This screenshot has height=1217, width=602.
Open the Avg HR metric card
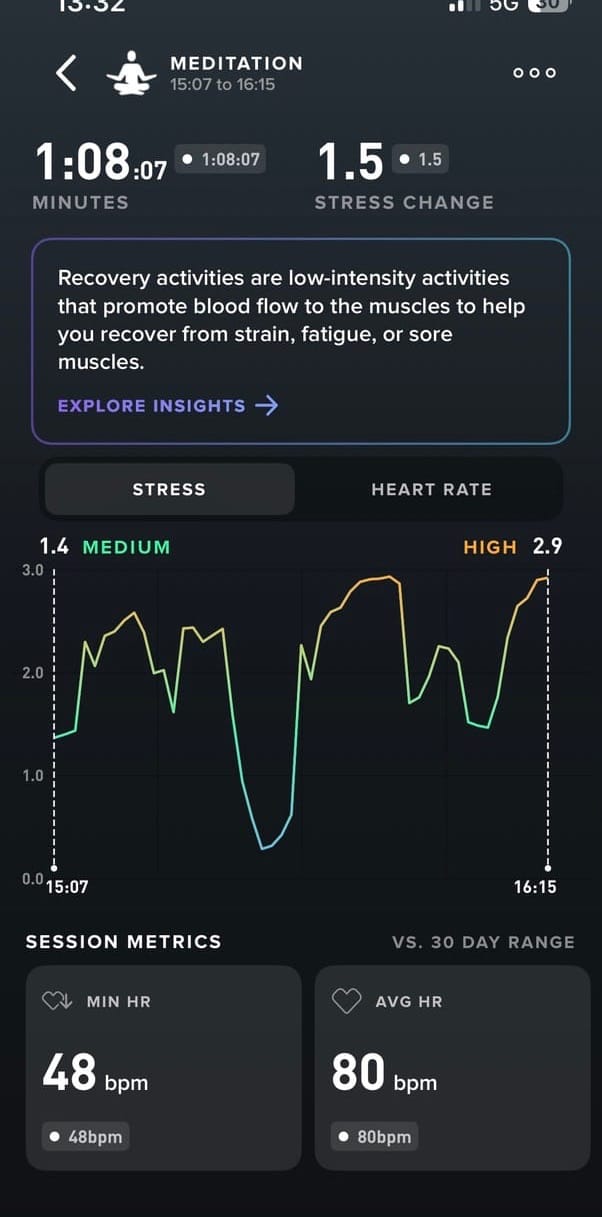[x=452, y=1067]
